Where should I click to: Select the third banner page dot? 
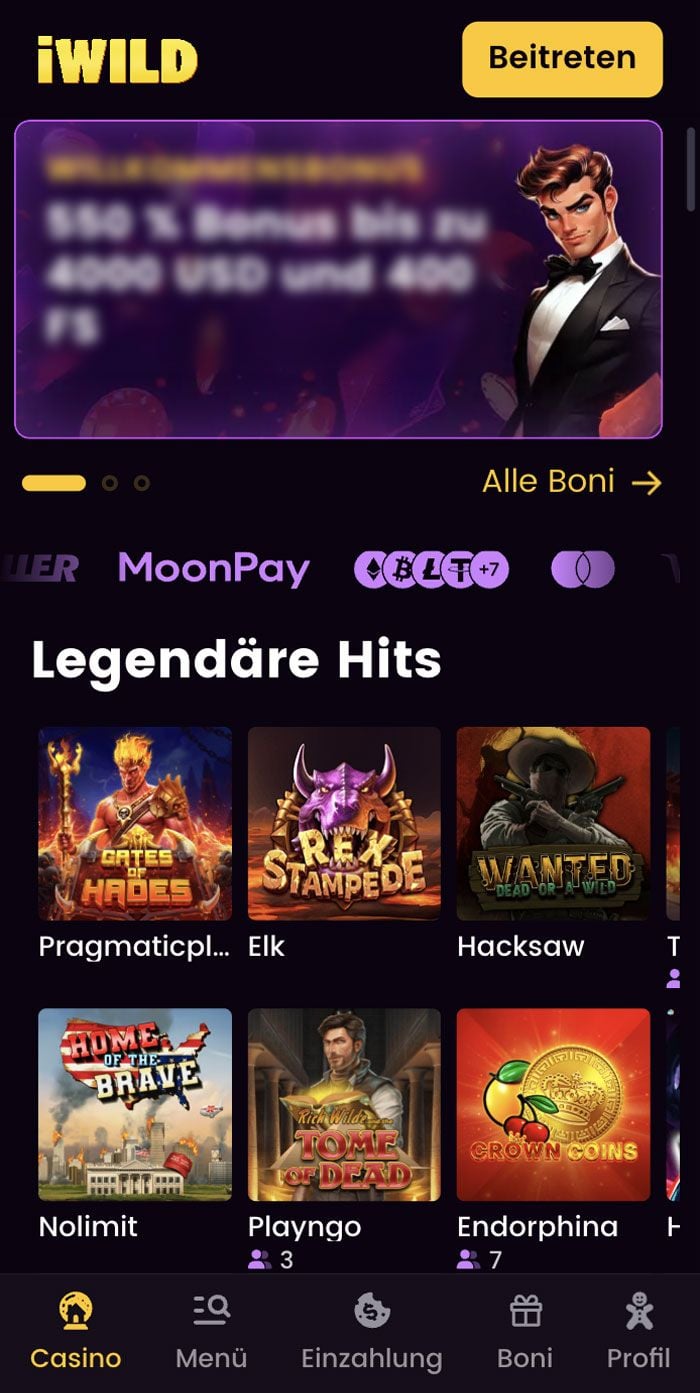pyautogui.click(x=142, y=484)
